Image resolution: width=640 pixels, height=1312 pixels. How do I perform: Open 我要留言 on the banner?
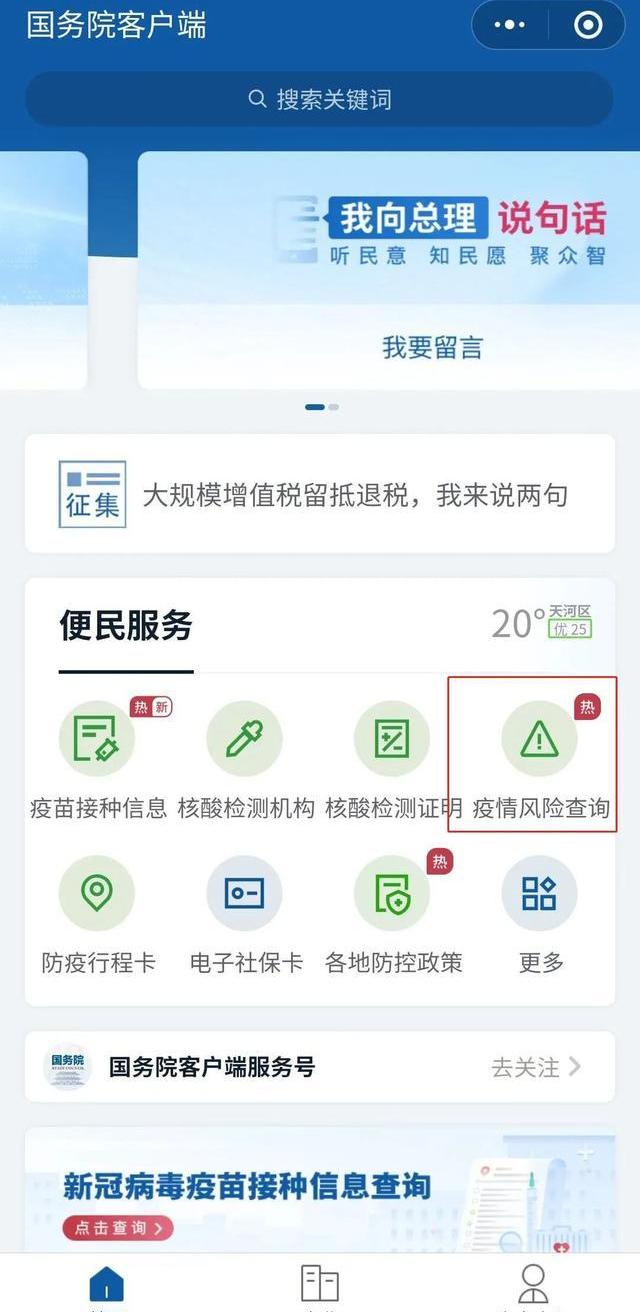(432, 347)
